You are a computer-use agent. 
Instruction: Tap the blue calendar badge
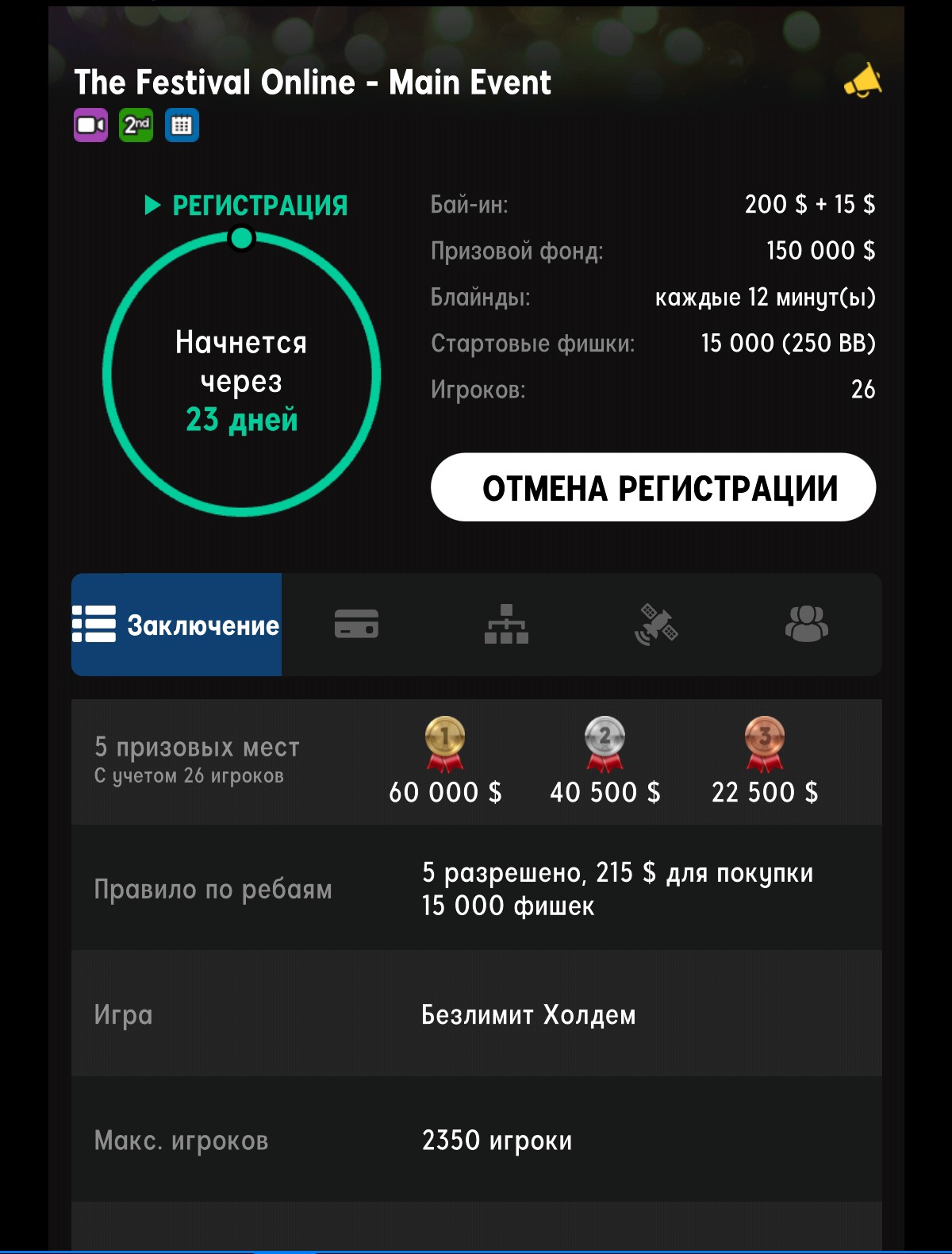182,125
